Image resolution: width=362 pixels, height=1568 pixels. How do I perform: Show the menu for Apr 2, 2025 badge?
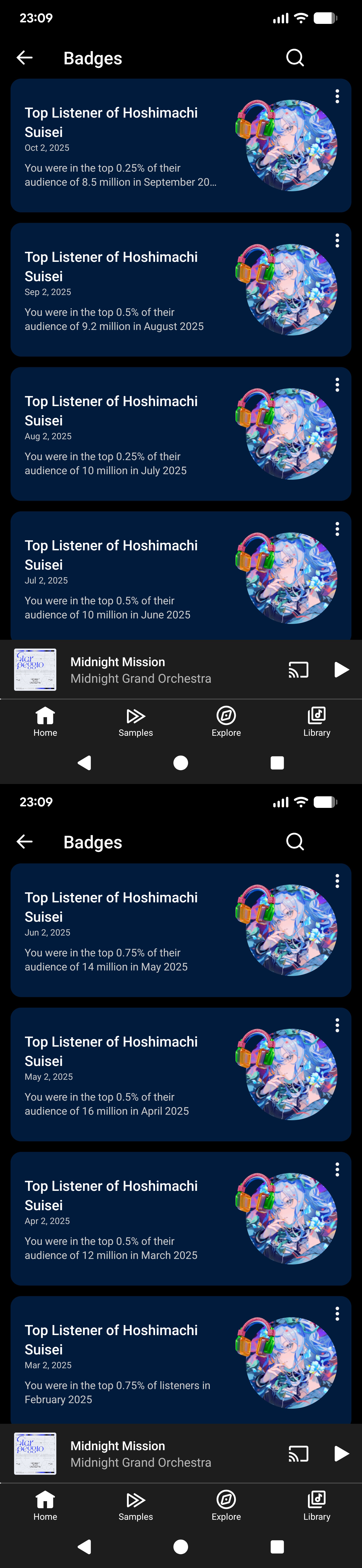click(337, 1169)
